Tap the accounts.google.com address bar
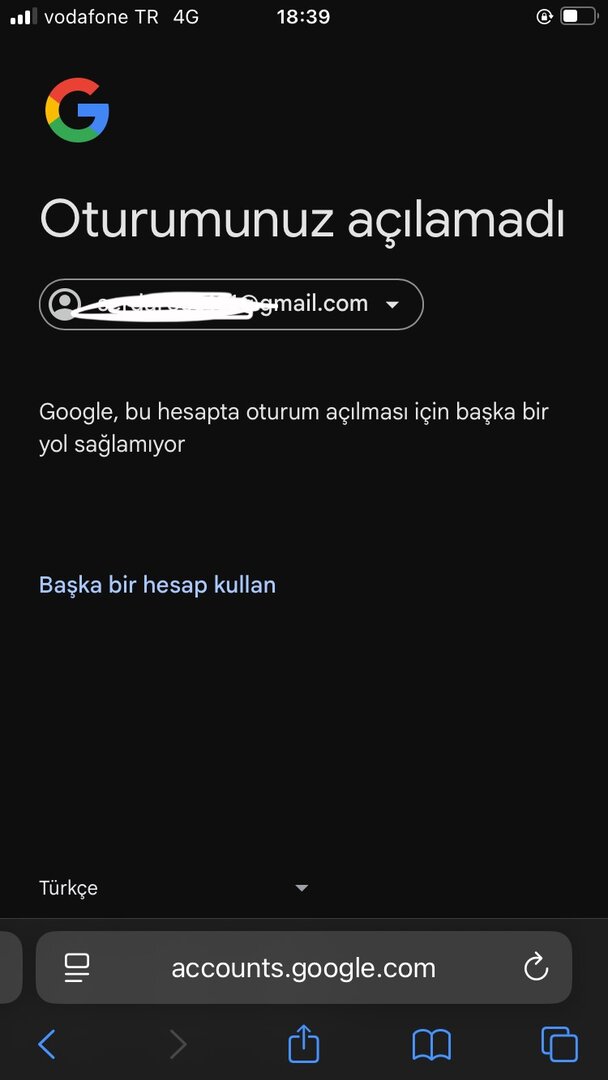The width and height of the screenshot is (608, 1080). point(303,968)
